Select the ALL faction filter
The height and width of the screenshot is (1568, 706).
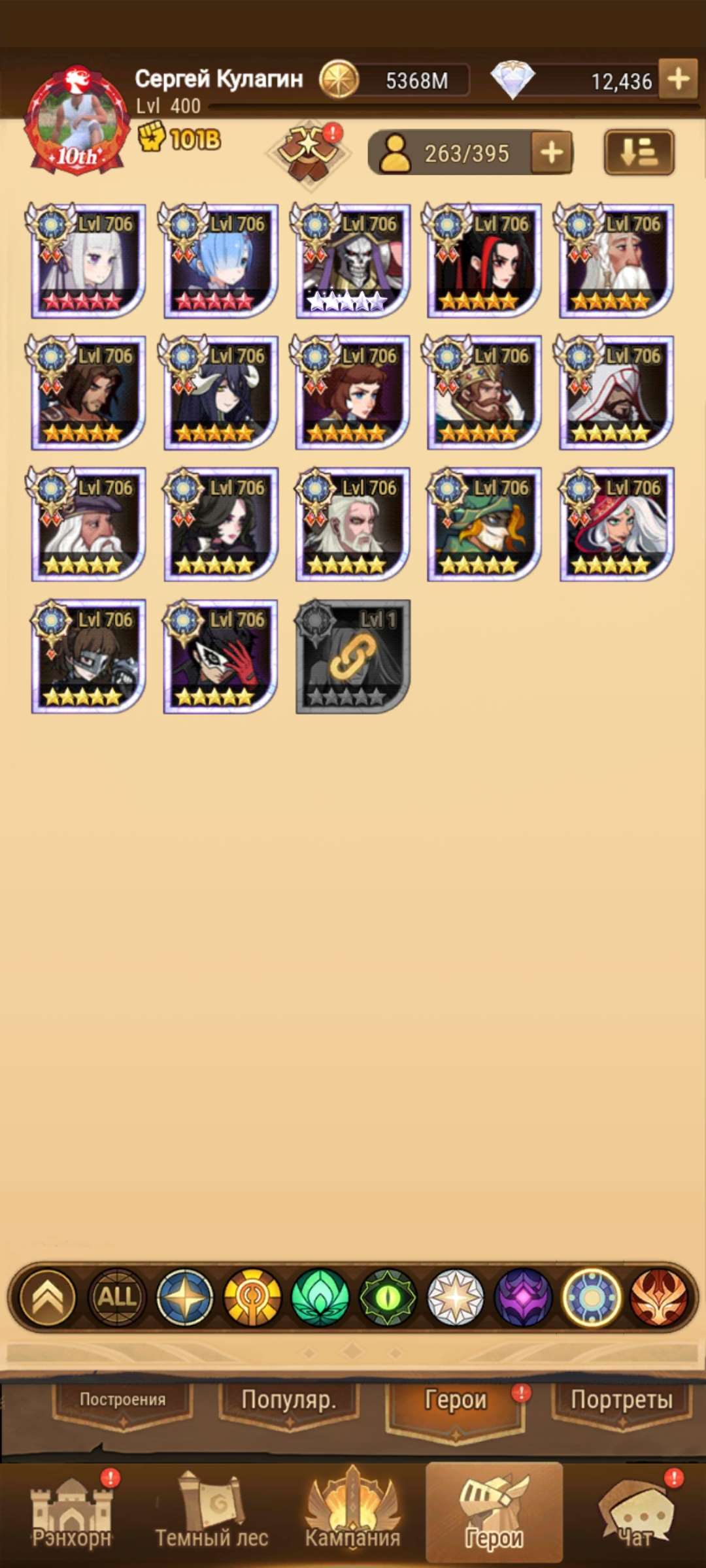tap(116, 1297)
